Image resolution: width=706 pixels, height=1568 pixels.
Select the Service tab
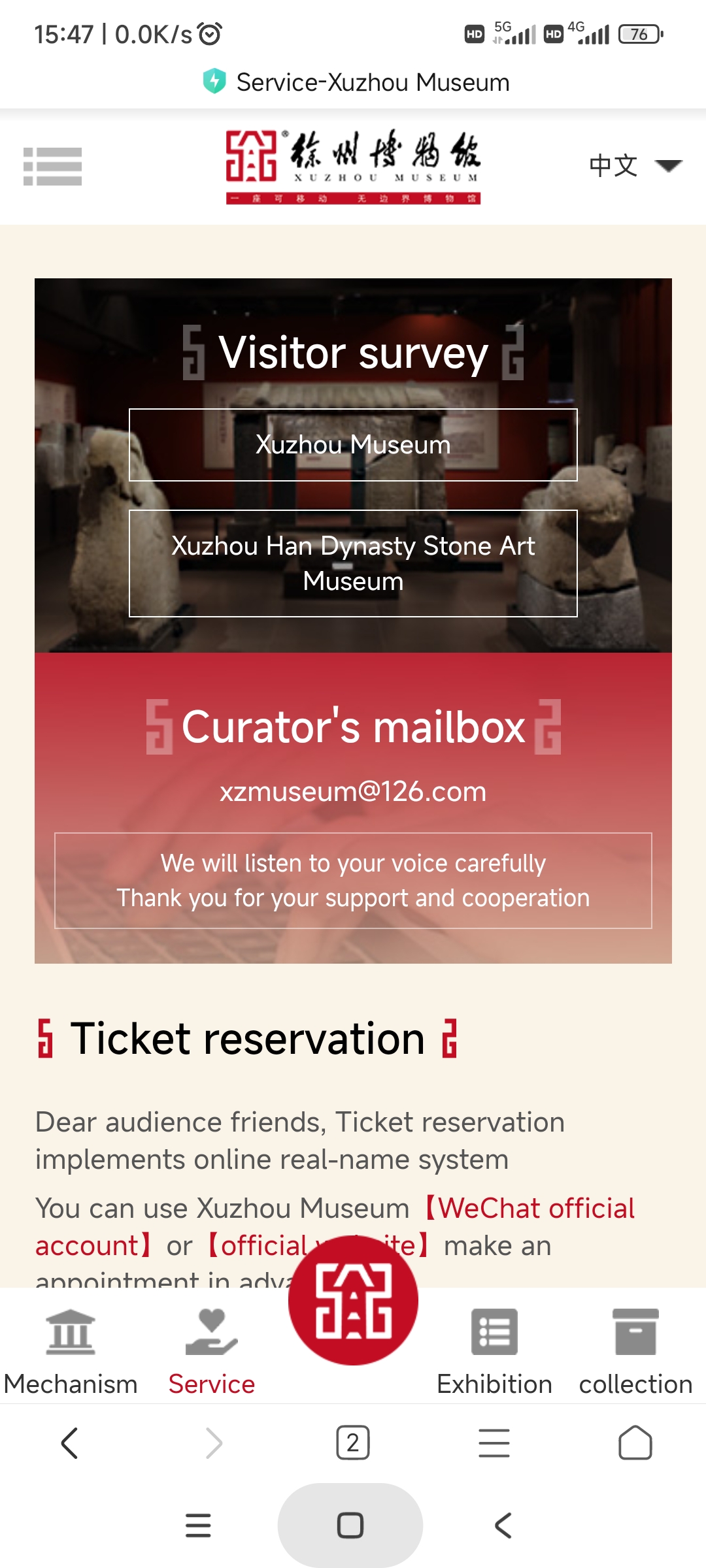[211, 1352]
